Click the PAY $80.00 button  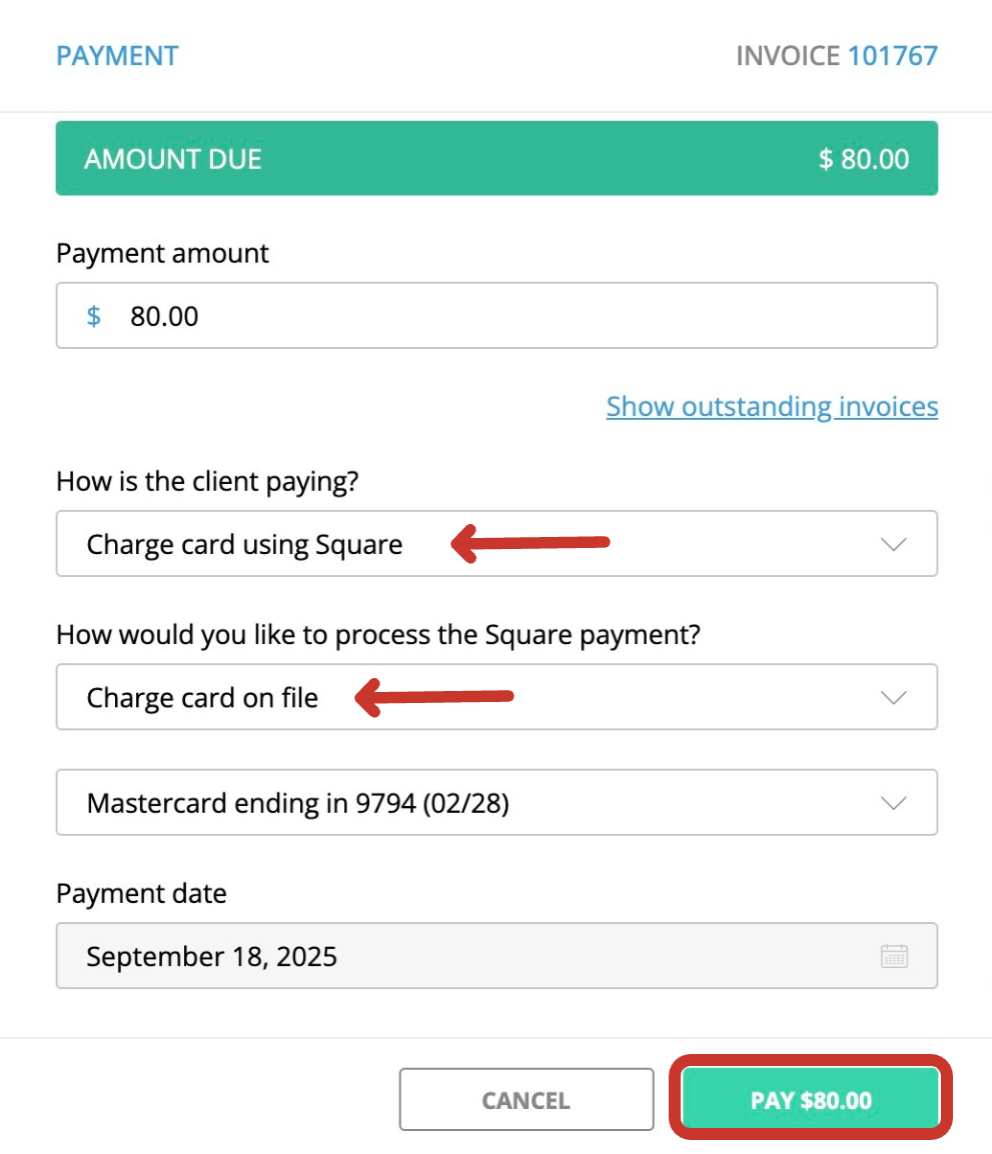tap(811, 1099)
